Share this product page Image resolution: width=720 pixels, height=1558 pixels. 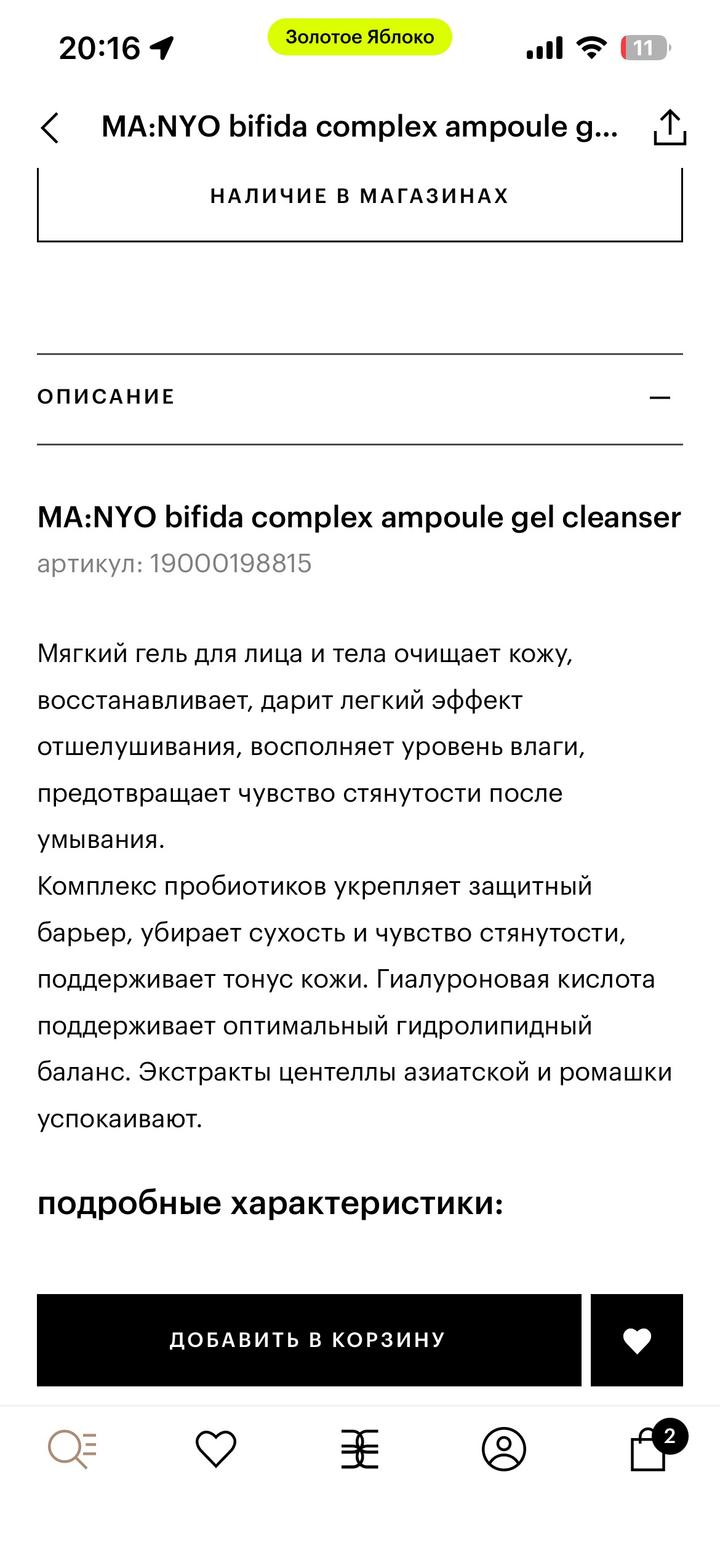coord(669,128)
